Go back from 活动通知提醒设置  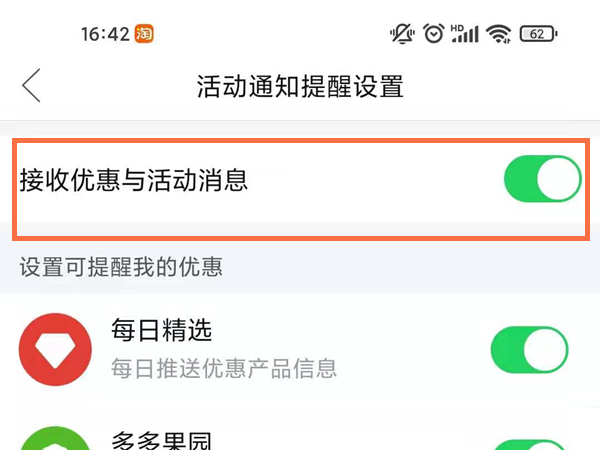(31, 85)
